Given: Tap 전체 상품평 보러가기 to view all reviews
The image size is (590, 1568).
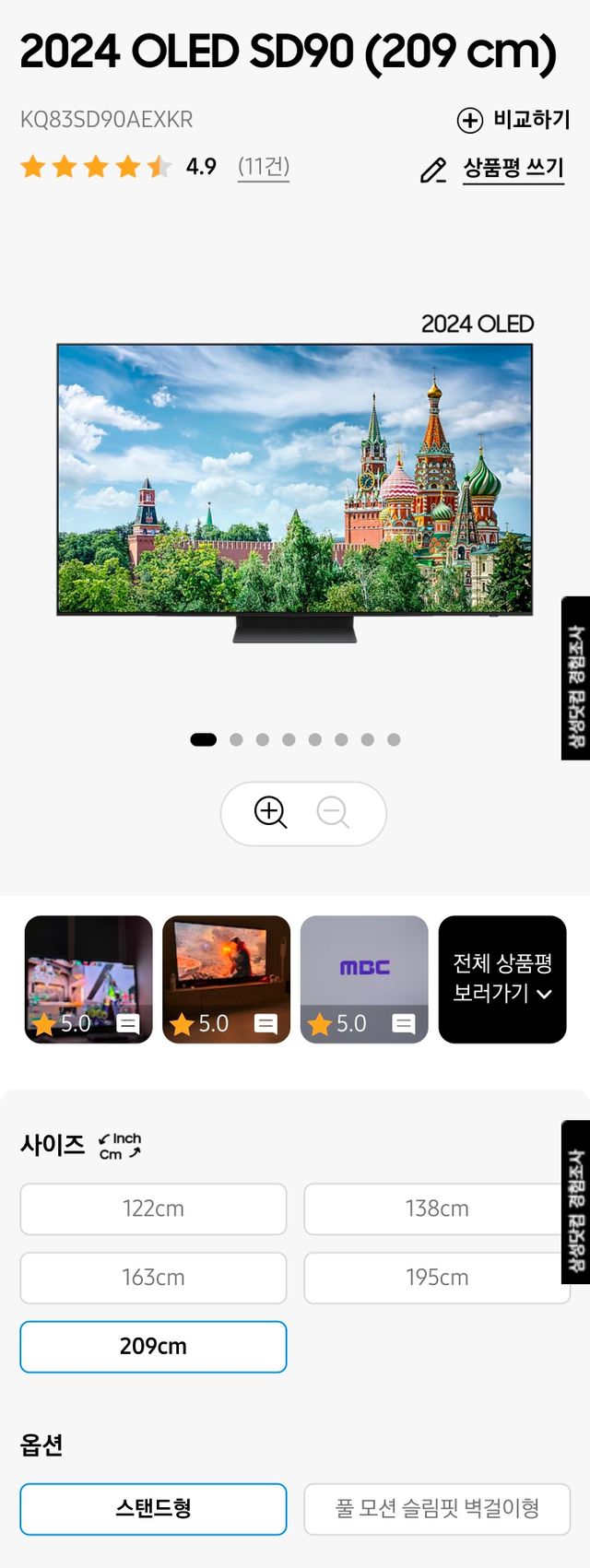Looking at the screenshot, I should point(502,979).
